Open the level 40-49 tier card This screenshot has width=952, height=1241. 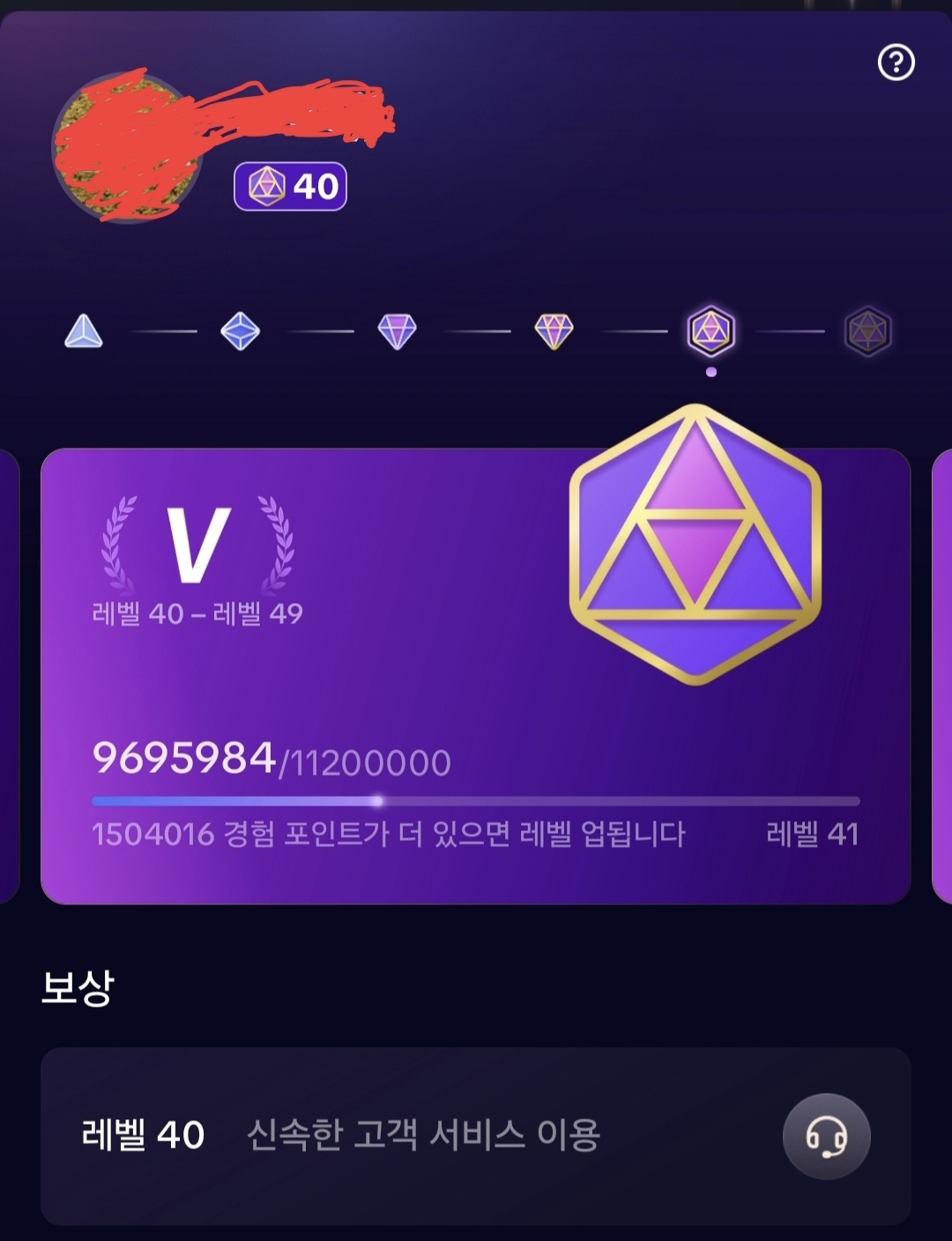coord(475,676)
